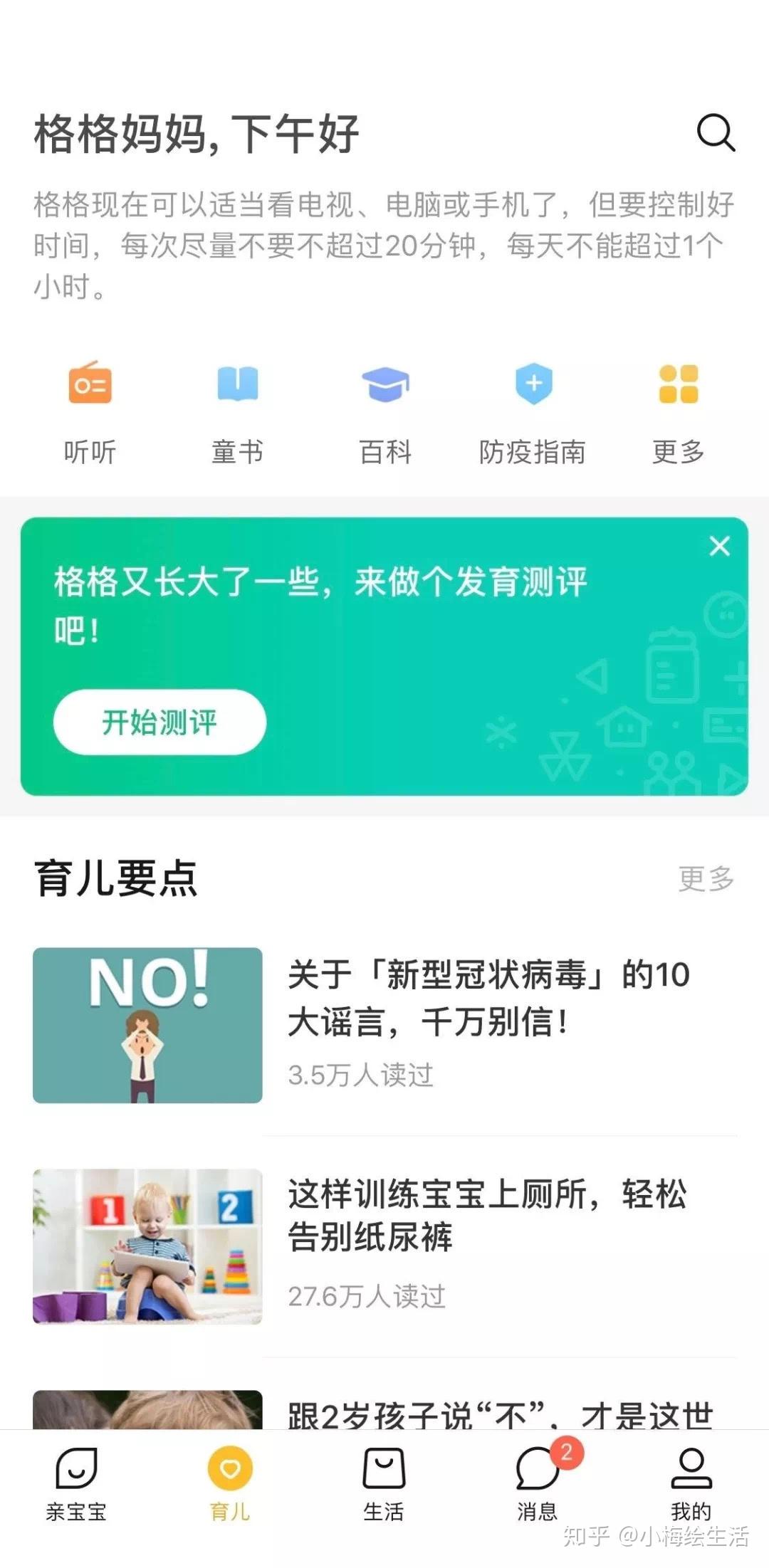Open the search magnifier icon
Screen dimensions: 769x1568
[715, 132]
